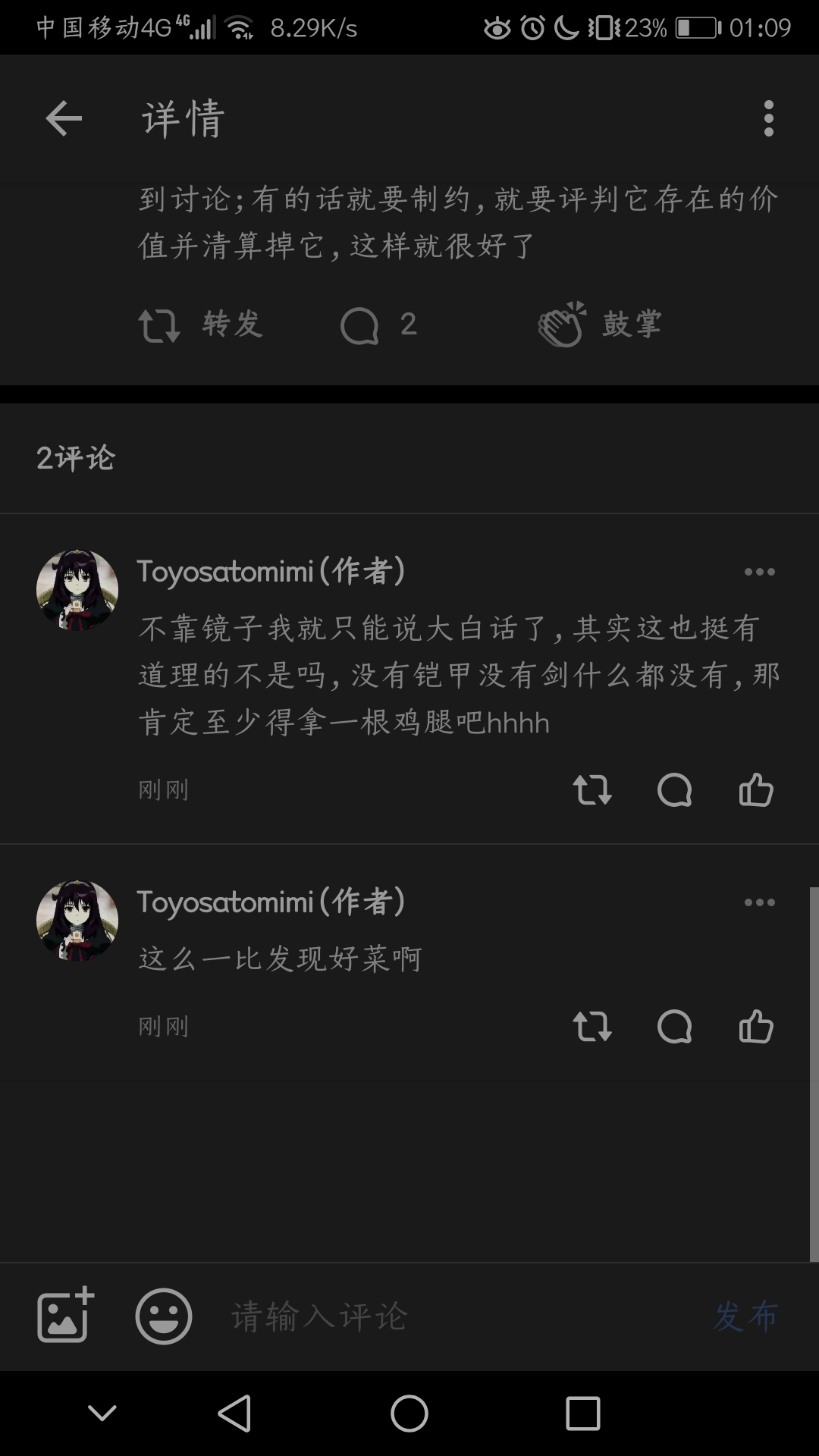Like the comment starting 不靠镜子
Image resolution: width=819 pixels, height=1456 pixels.
[756, 790]
